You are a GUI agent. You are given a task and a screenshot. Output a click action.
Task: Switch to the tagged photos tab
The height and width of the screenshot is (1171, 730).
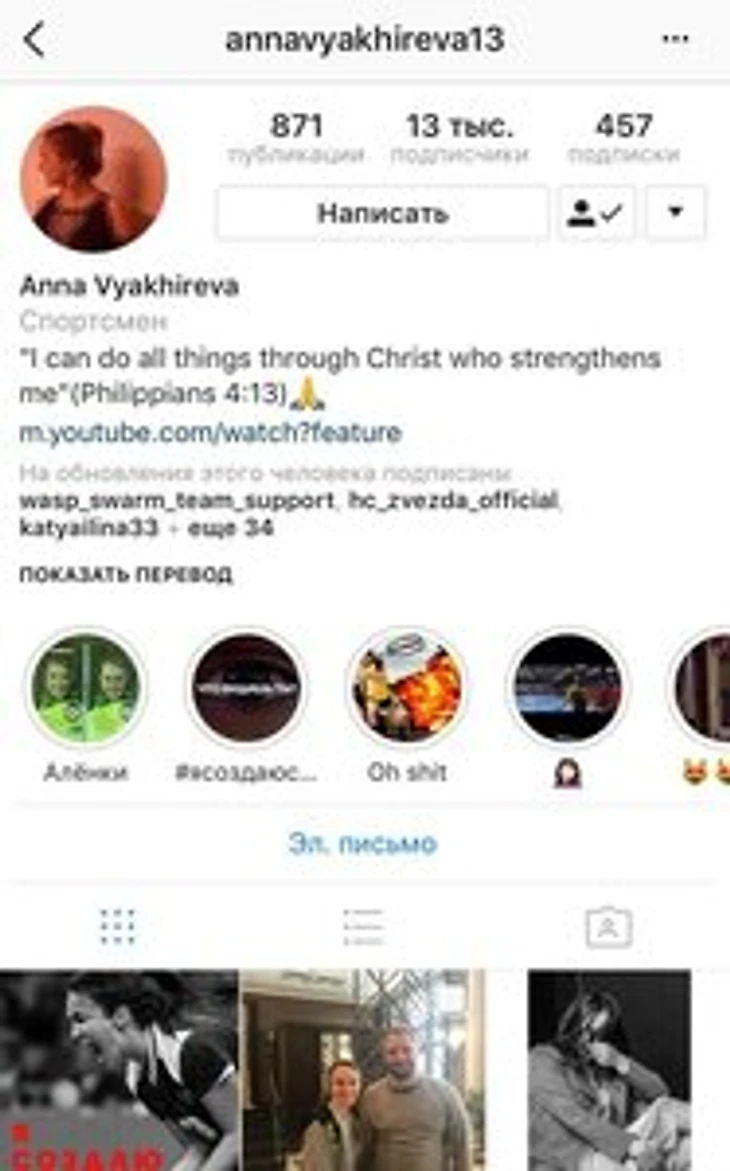pyautogui.click(x=608, y=928)
